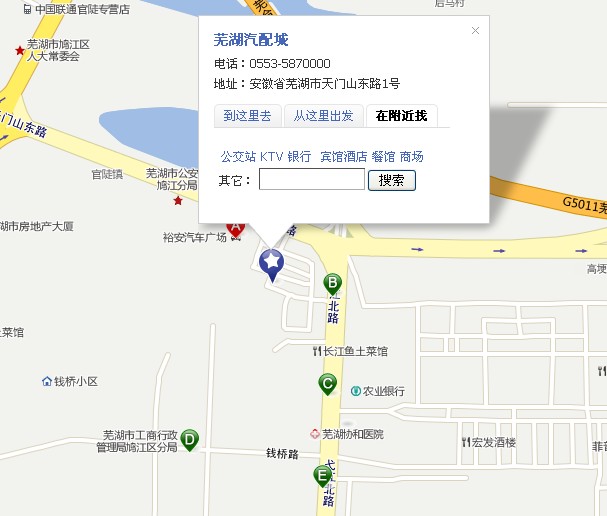Find nearby KTV venues
Viewport: 607px width, 516px height.
point(271,157)
